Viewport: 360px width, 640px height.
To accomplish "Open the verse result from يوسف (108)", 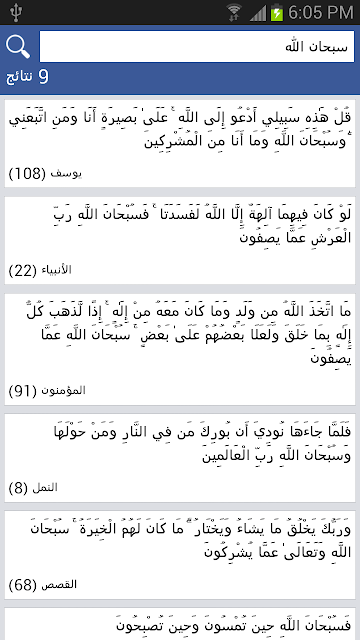I will click(x=180, y=144).
